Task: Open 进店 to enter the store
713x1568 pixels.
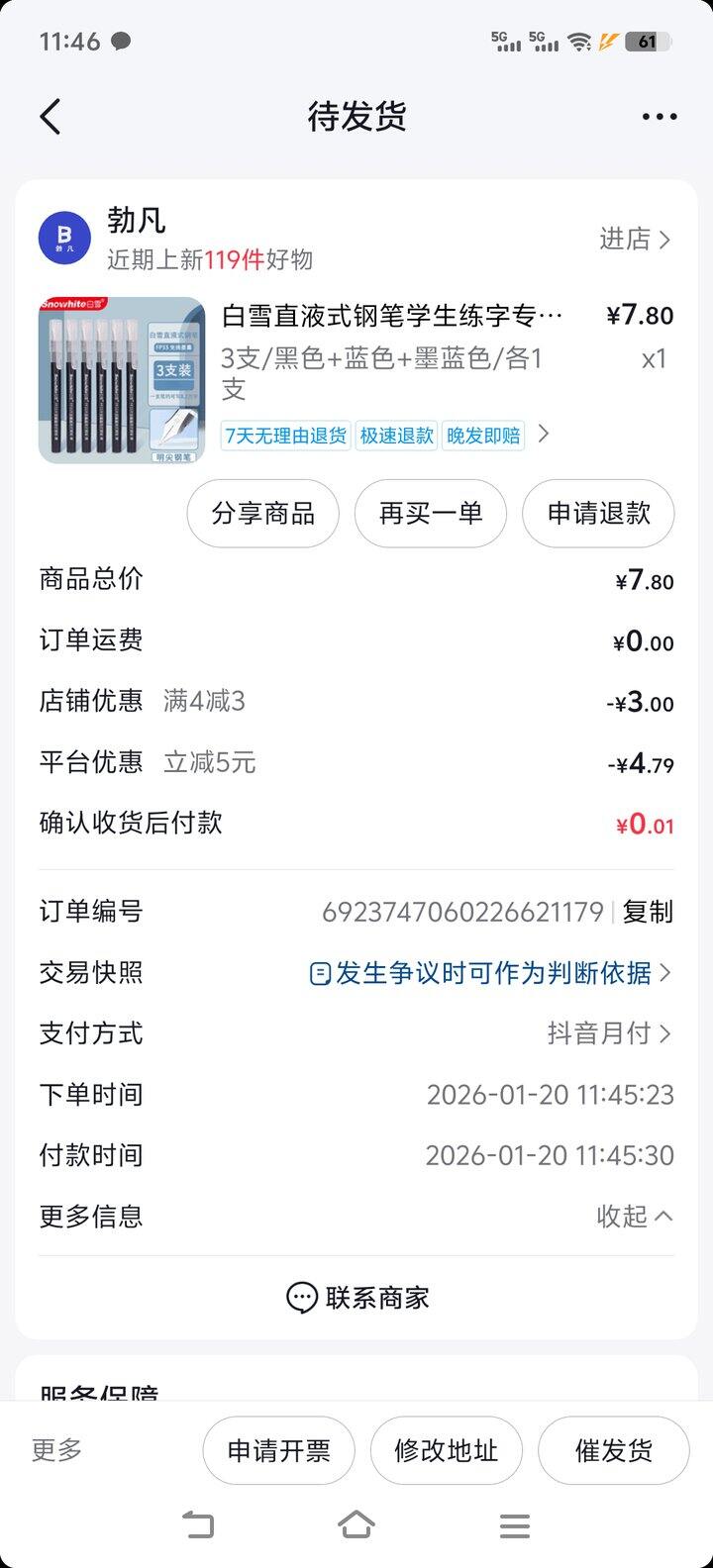Action: coord(637,240)
